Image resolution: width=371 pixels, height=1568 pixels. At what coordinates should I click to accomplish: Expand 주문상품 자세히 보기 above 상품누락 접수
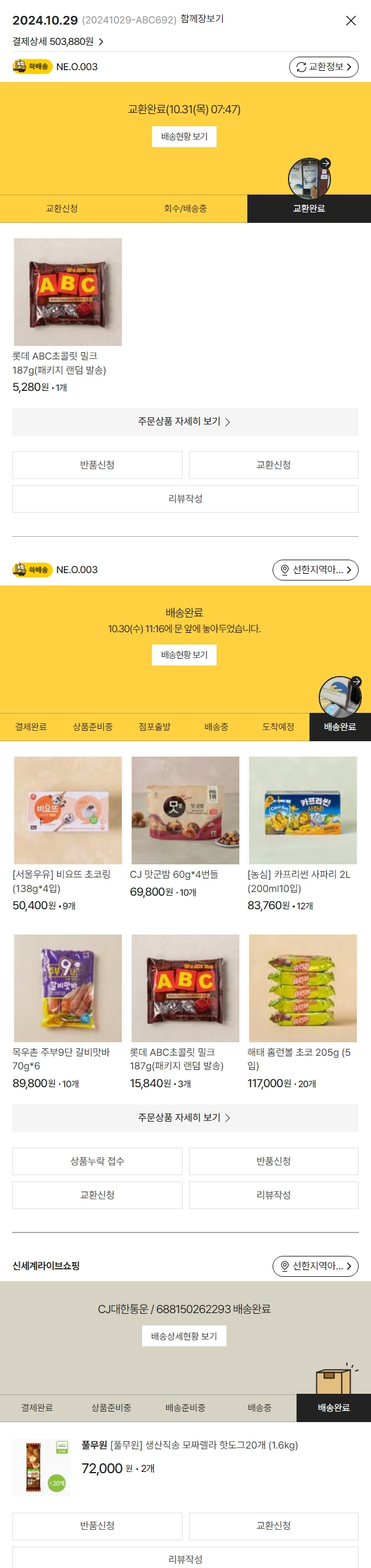(x=185, y=1117)
